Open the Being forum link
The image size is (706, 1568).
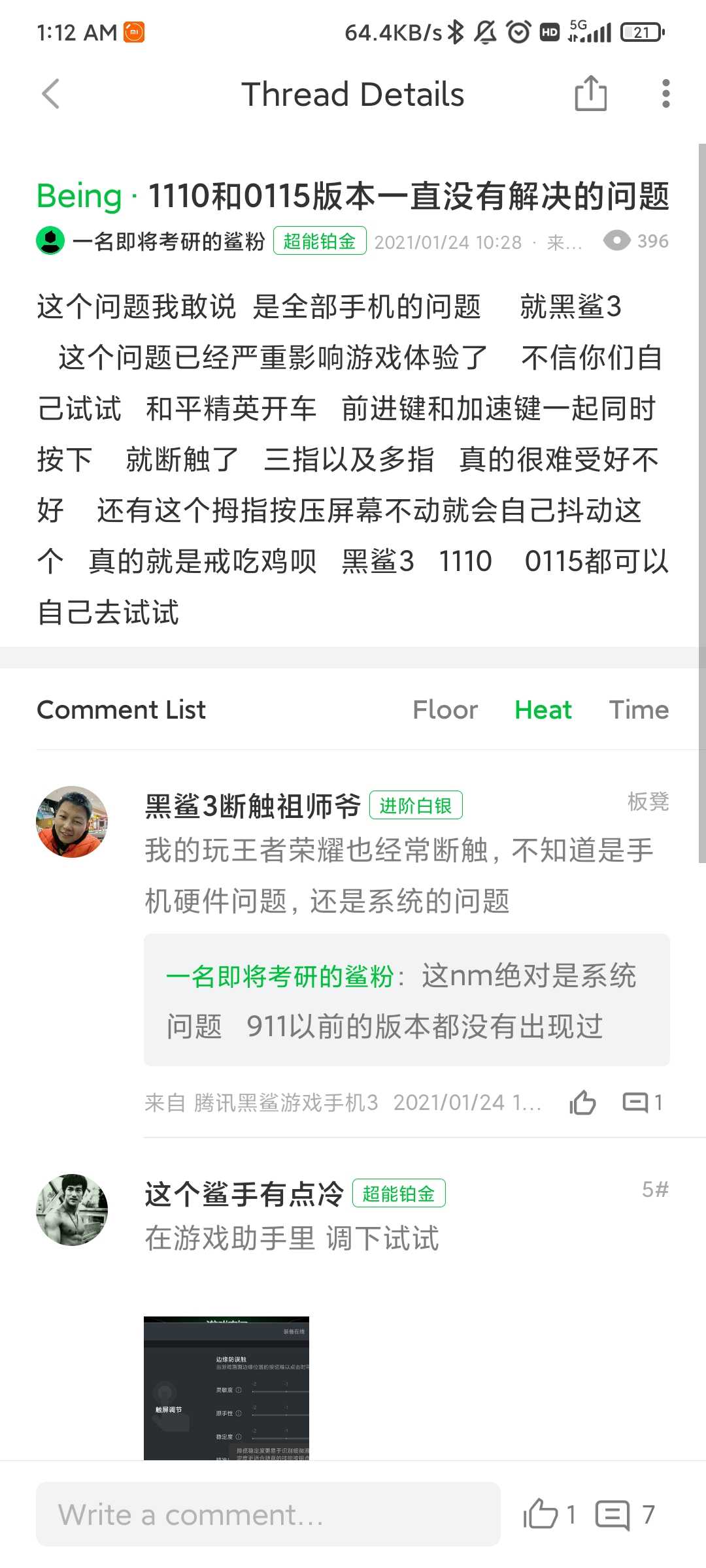(79, 196)
